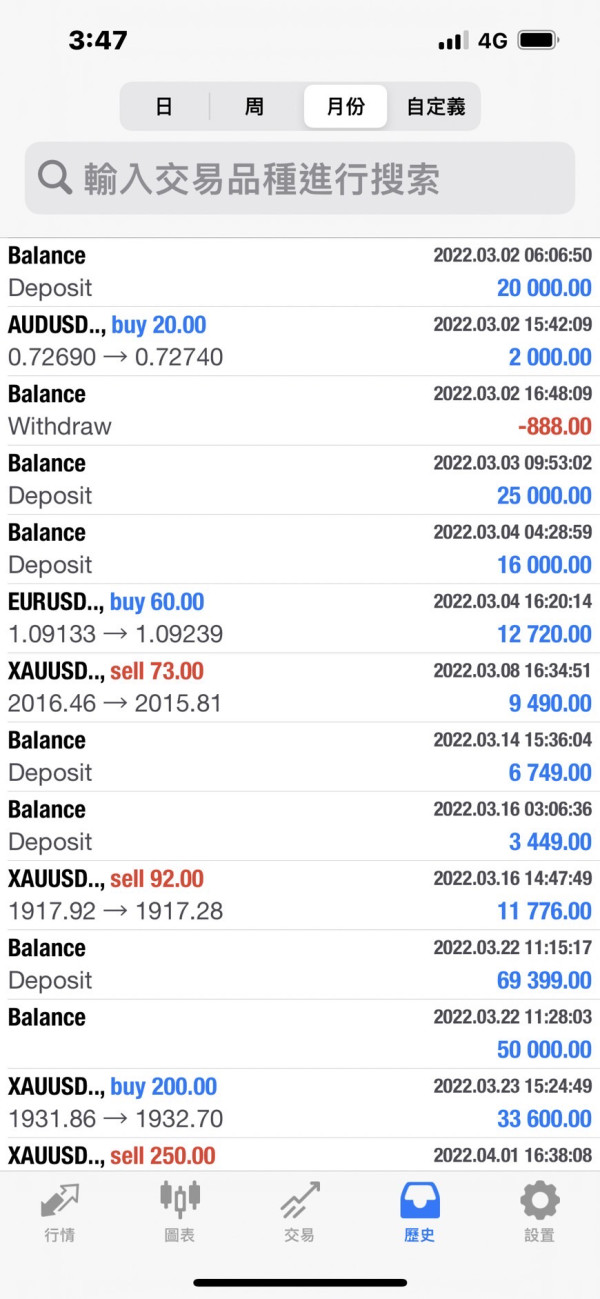The width and height of the screenshot is (600, 1299).
Task: Switch to the 交易 trade tab
Action: click(x=300, y=1210)
